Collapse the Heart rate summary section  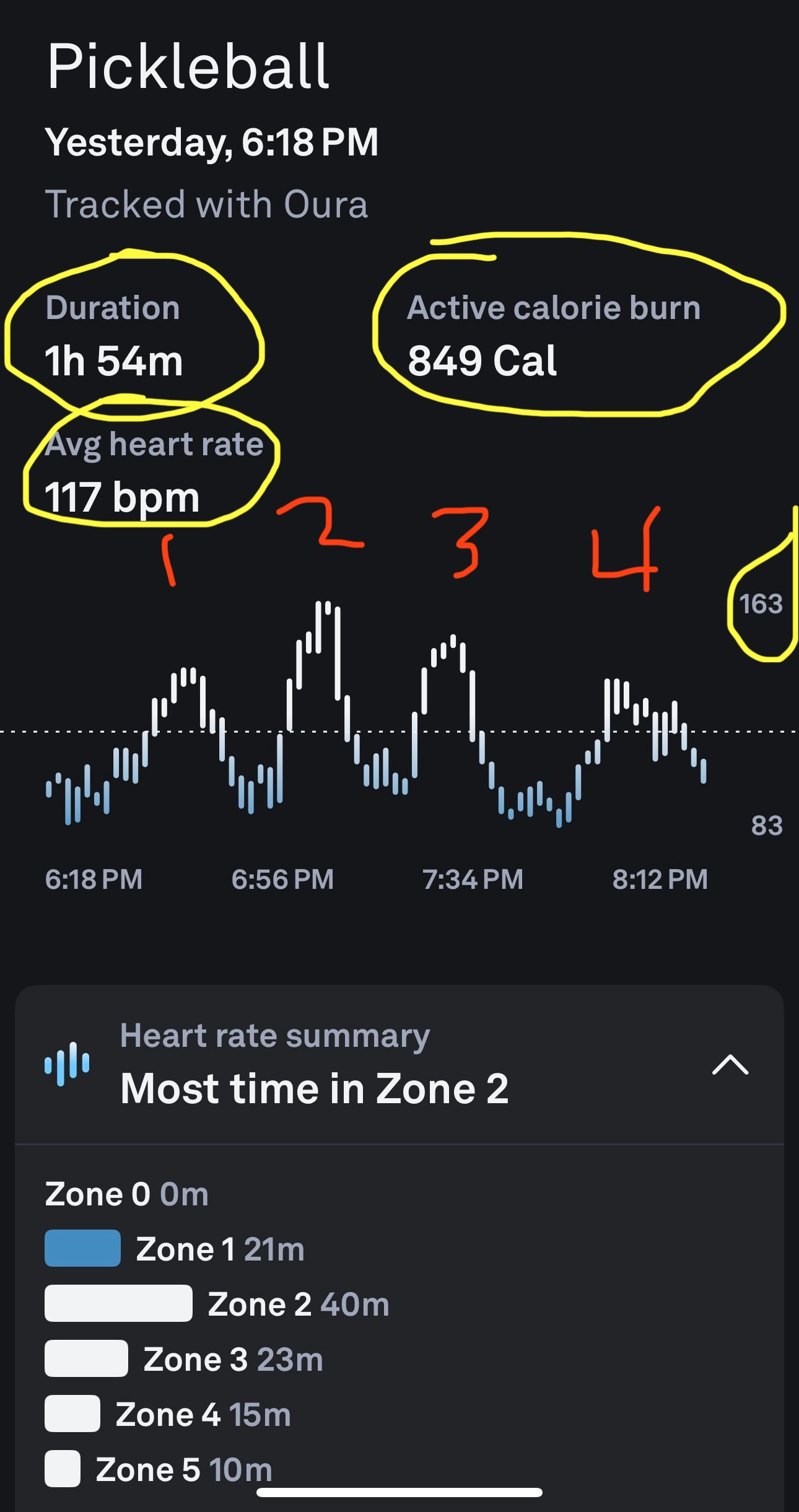click(730, 1065)
